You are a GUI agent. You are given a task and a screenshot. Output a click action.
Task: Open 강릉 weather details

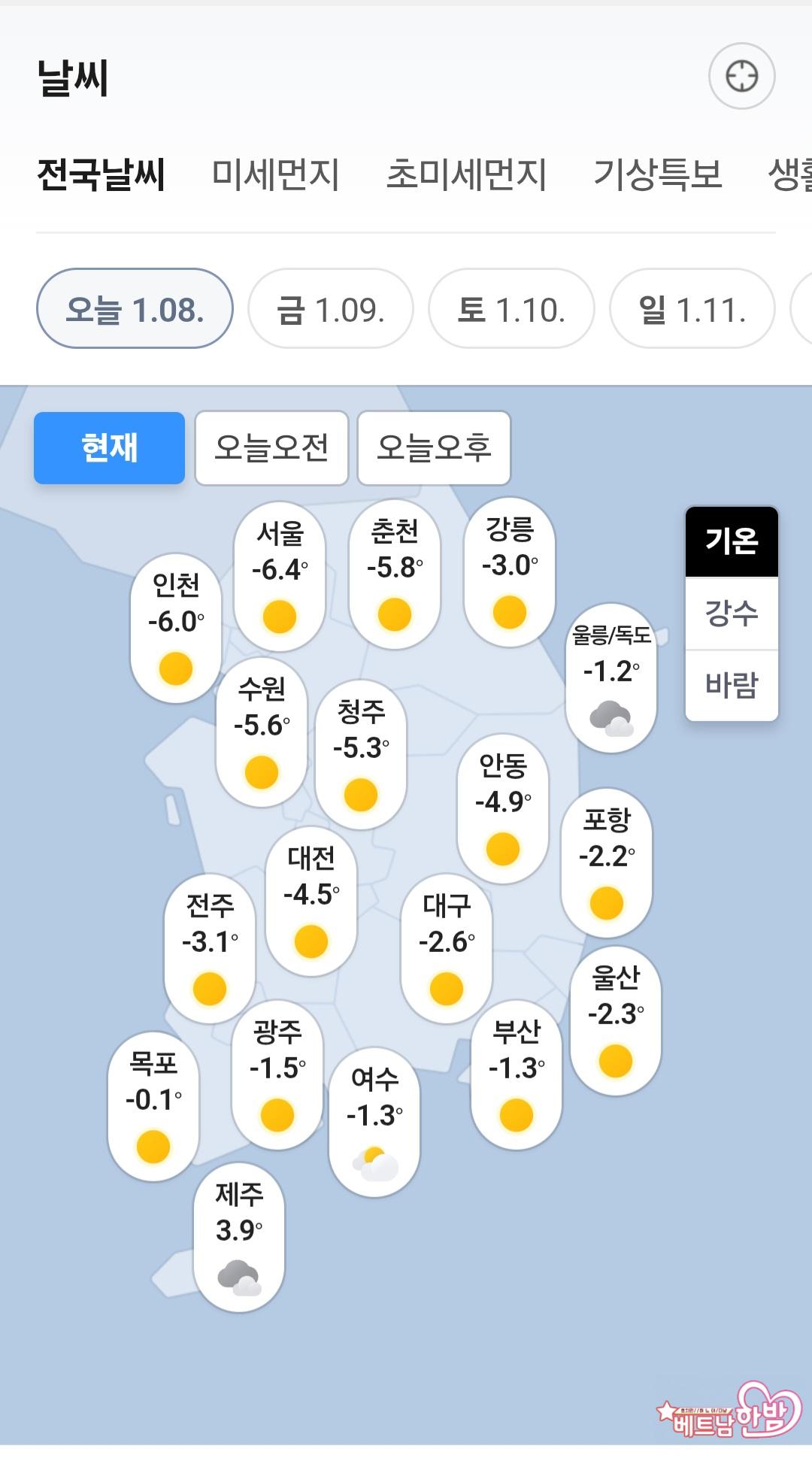[510, 572]
